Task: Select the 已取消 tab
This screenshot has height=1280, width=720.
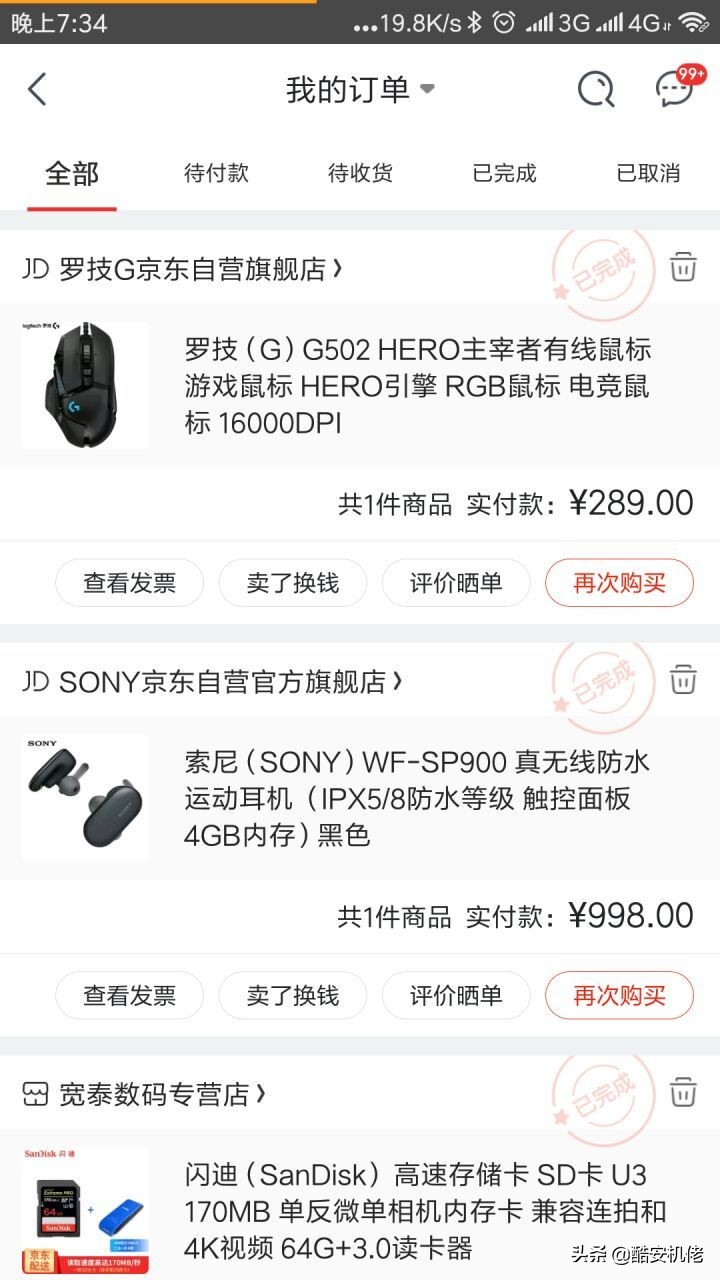Action: point(648,172)
